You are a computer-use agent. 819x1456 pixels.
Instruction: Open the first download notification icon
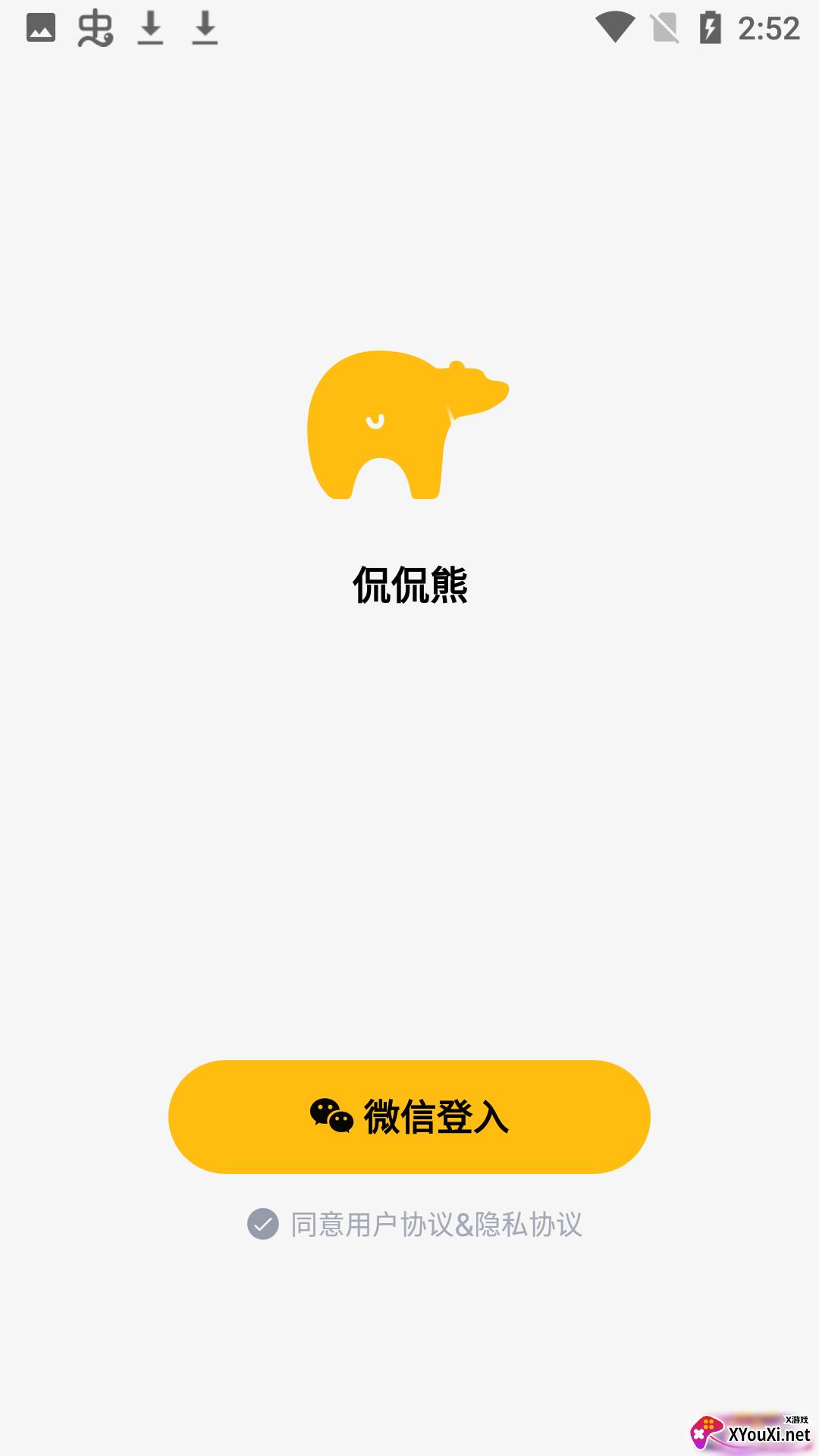tap(152, 29)
